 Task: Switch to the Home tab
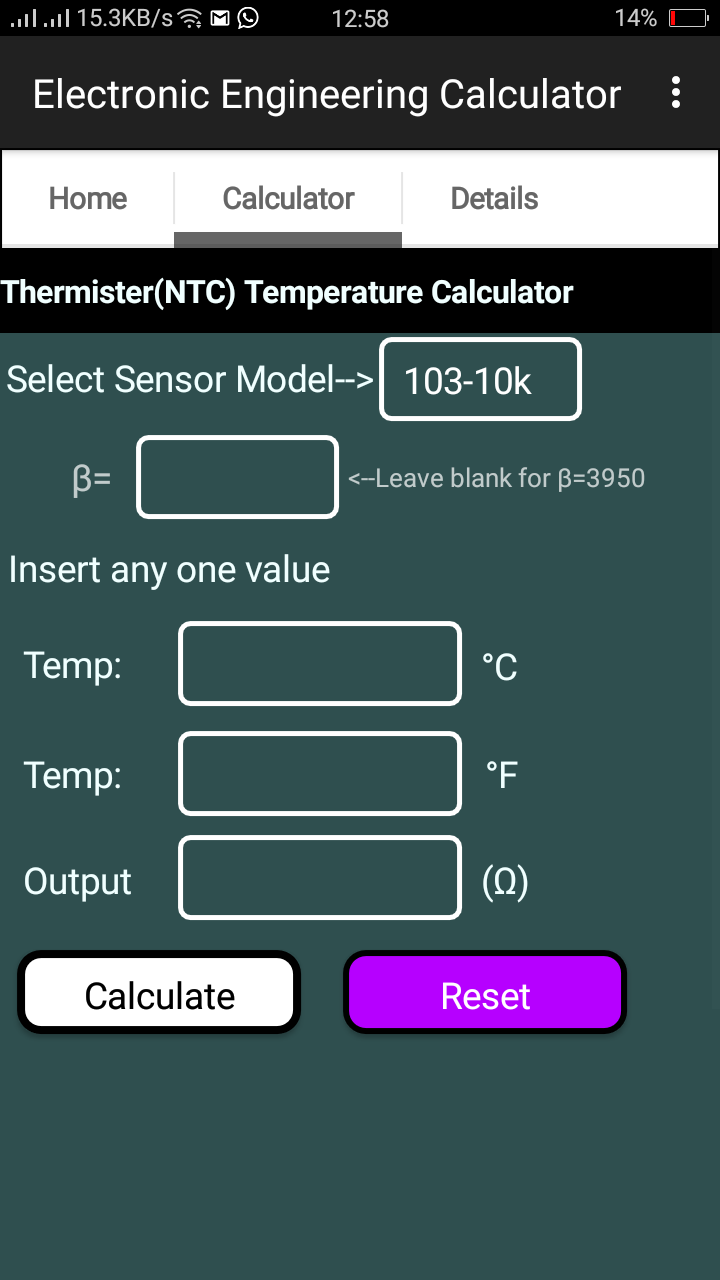[x=88, y=198]
